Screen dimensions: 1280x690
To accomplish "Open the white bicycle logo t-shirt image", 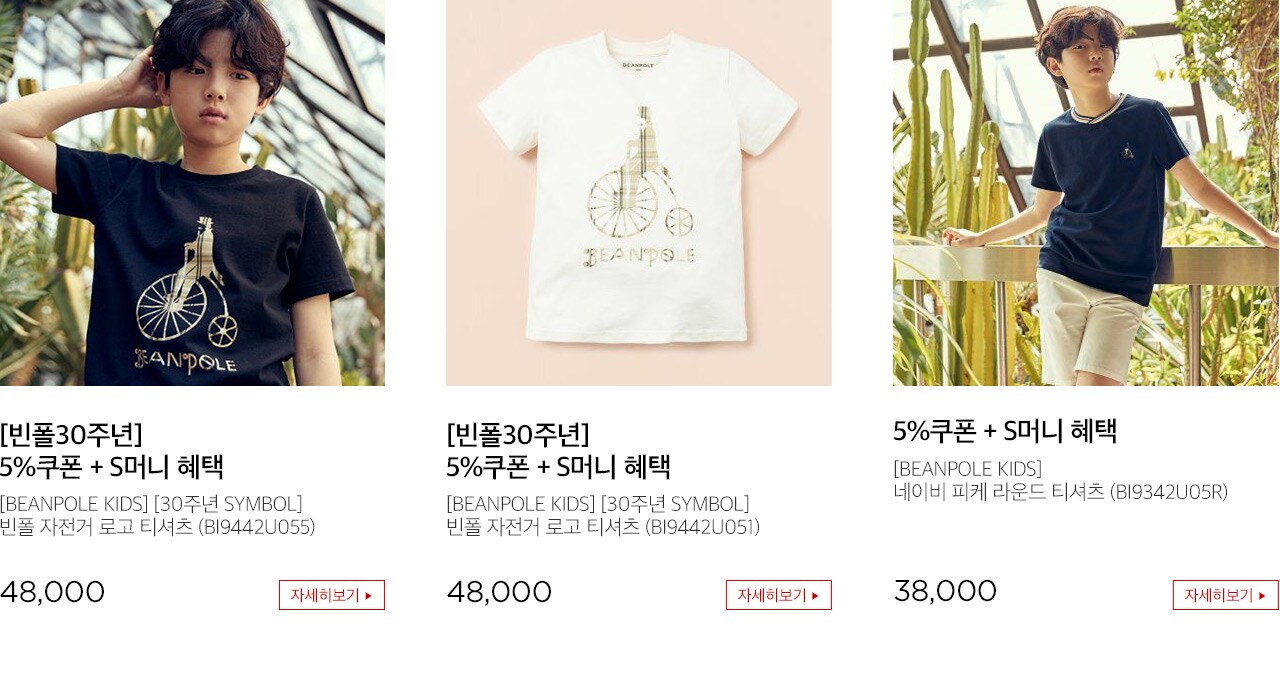I will pos(638,192).
